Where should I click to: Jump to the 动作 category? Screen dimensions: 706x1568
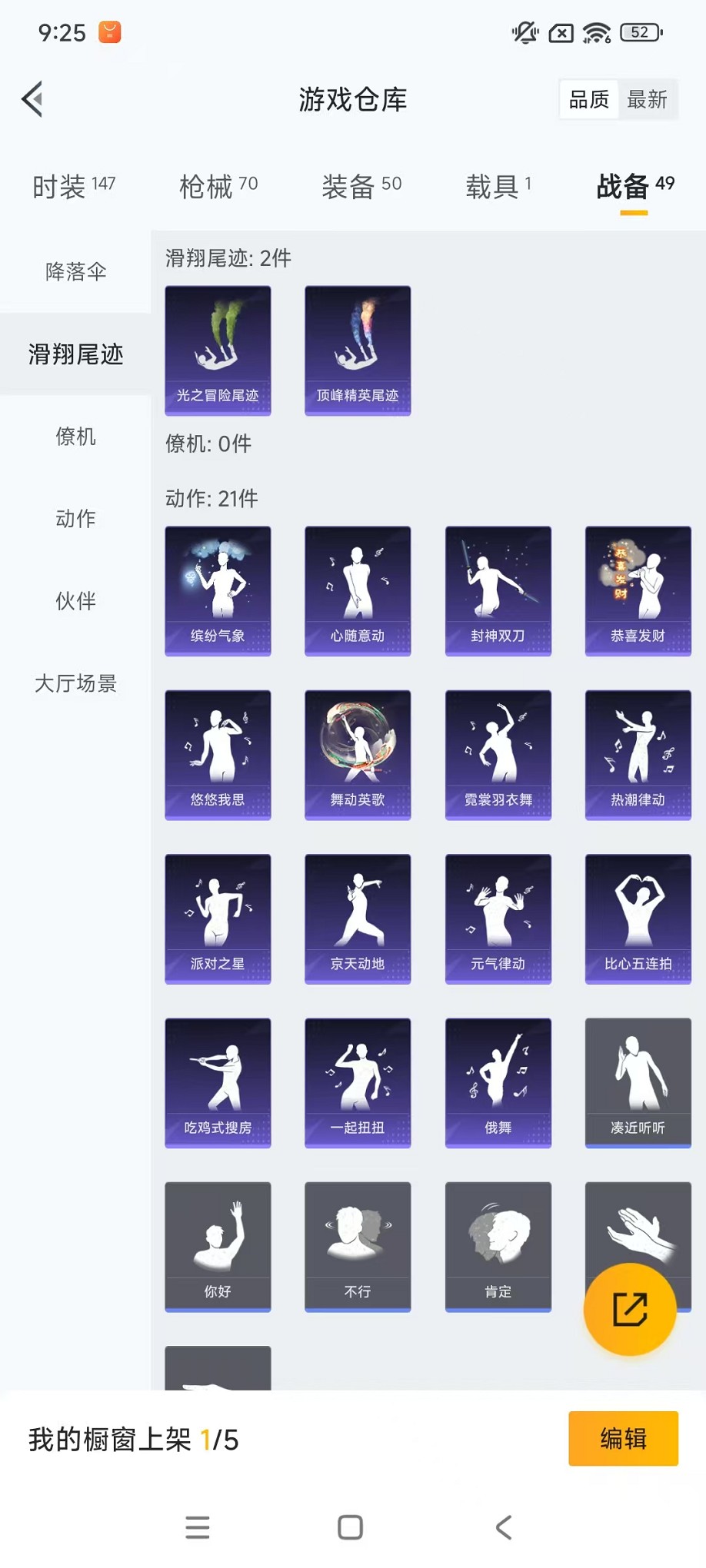(x=75, y=519)
